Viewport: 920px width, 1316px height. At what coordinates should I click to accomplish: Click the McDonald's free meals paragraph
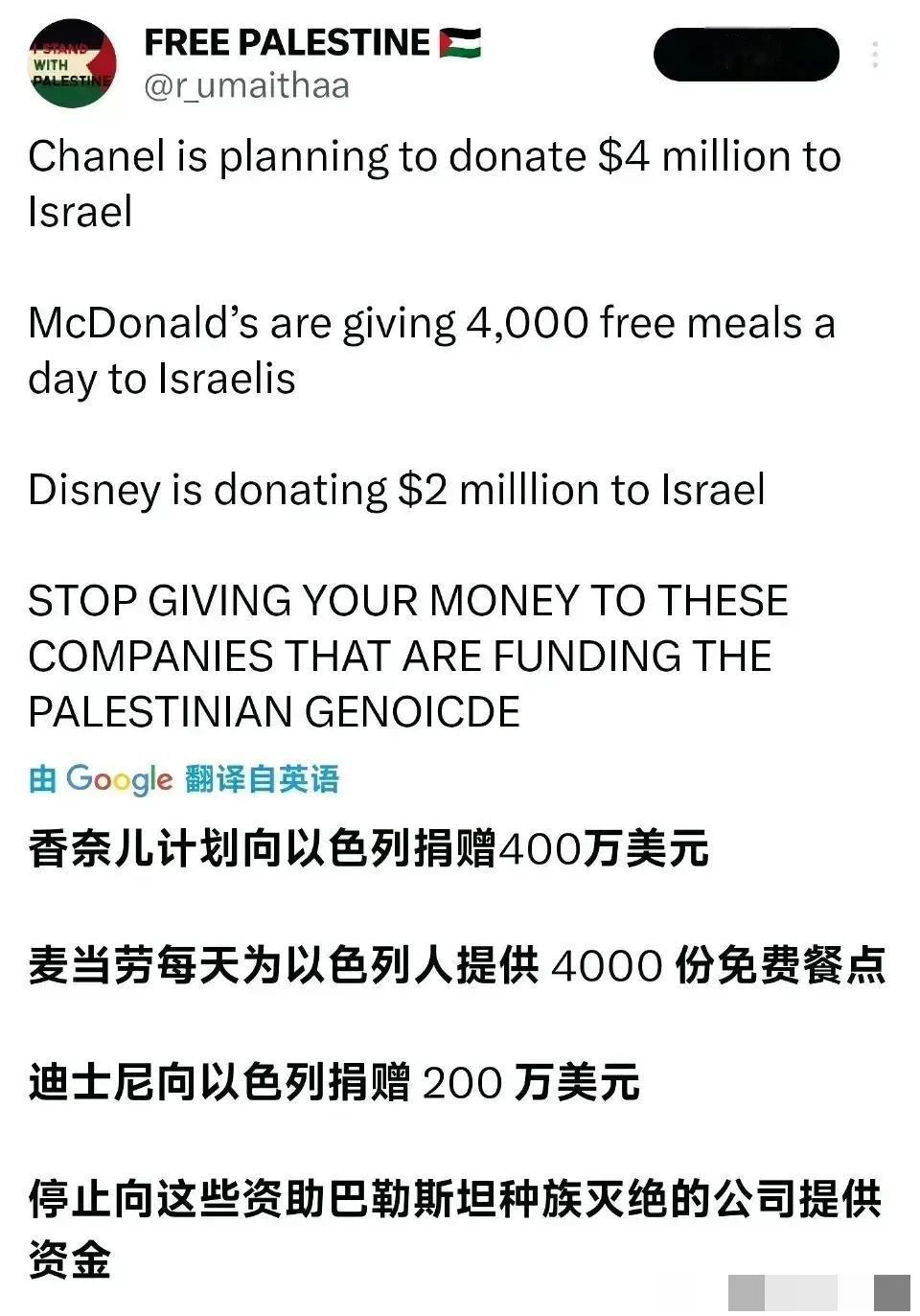pyautogui.click(x=431, y=350)
